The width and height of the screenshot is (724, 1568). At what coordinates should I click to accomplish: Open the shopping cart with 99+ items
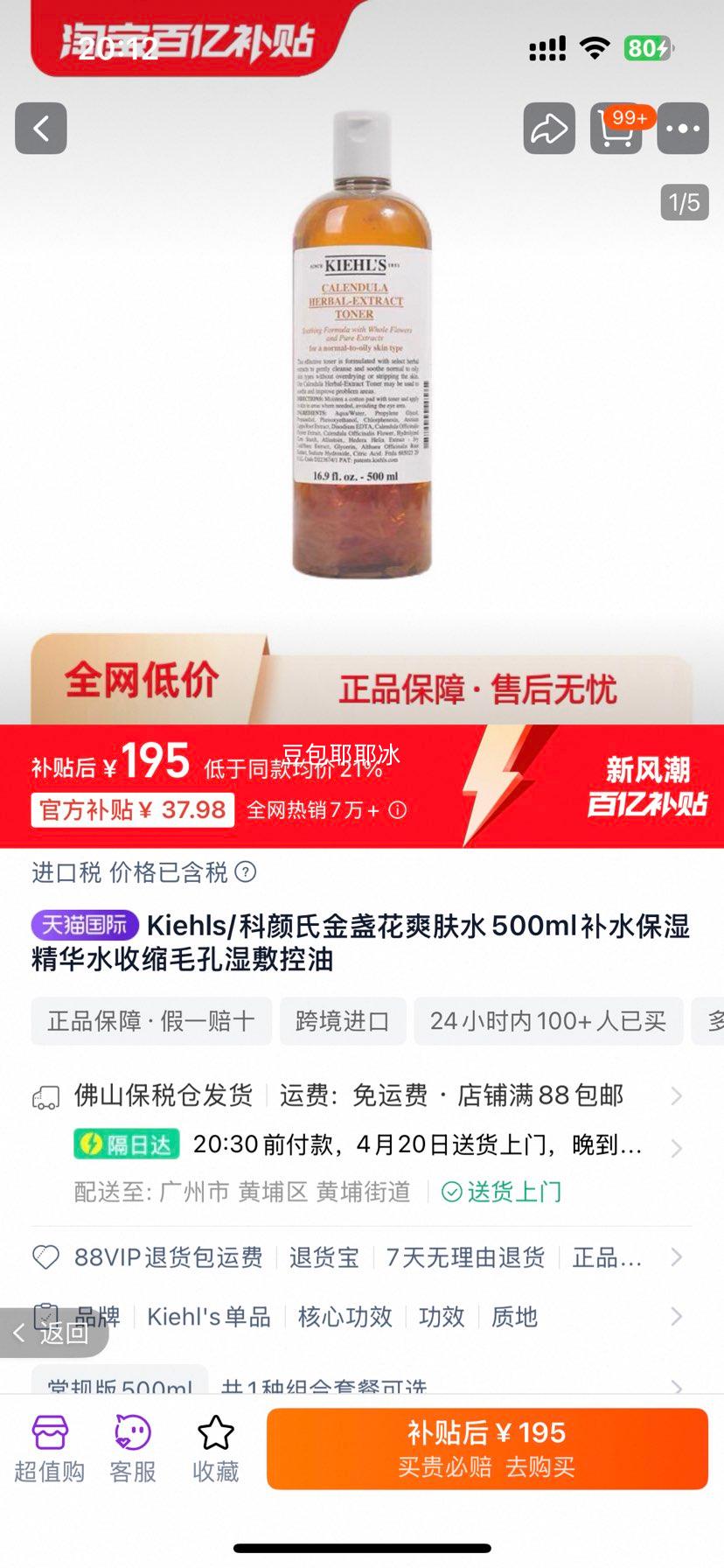[616, 128]
